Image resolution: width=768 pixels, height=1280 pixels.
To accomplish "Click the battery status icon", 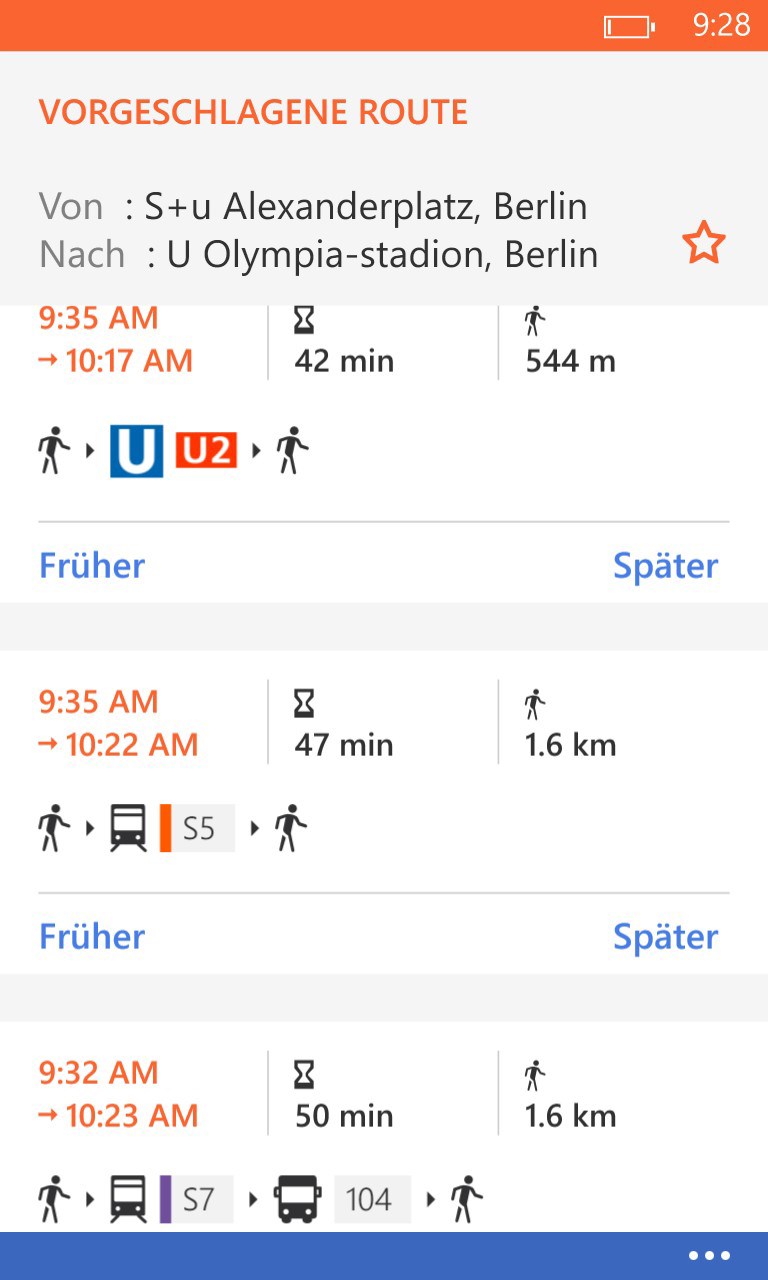I will click(x=630, y=25).
